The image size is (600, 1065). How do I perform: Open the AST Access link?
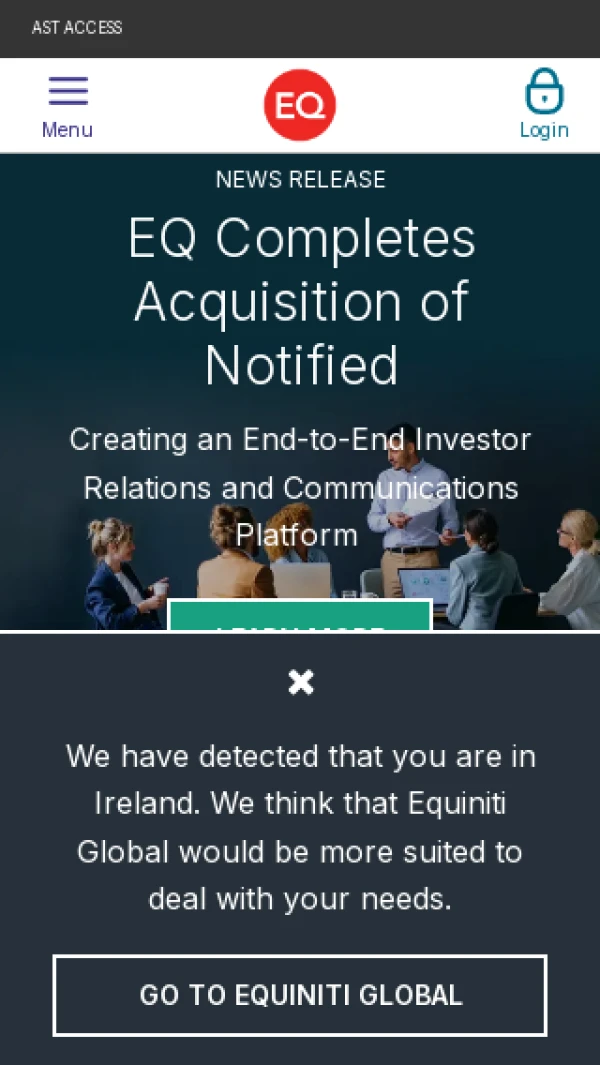[x=77, y=28]
